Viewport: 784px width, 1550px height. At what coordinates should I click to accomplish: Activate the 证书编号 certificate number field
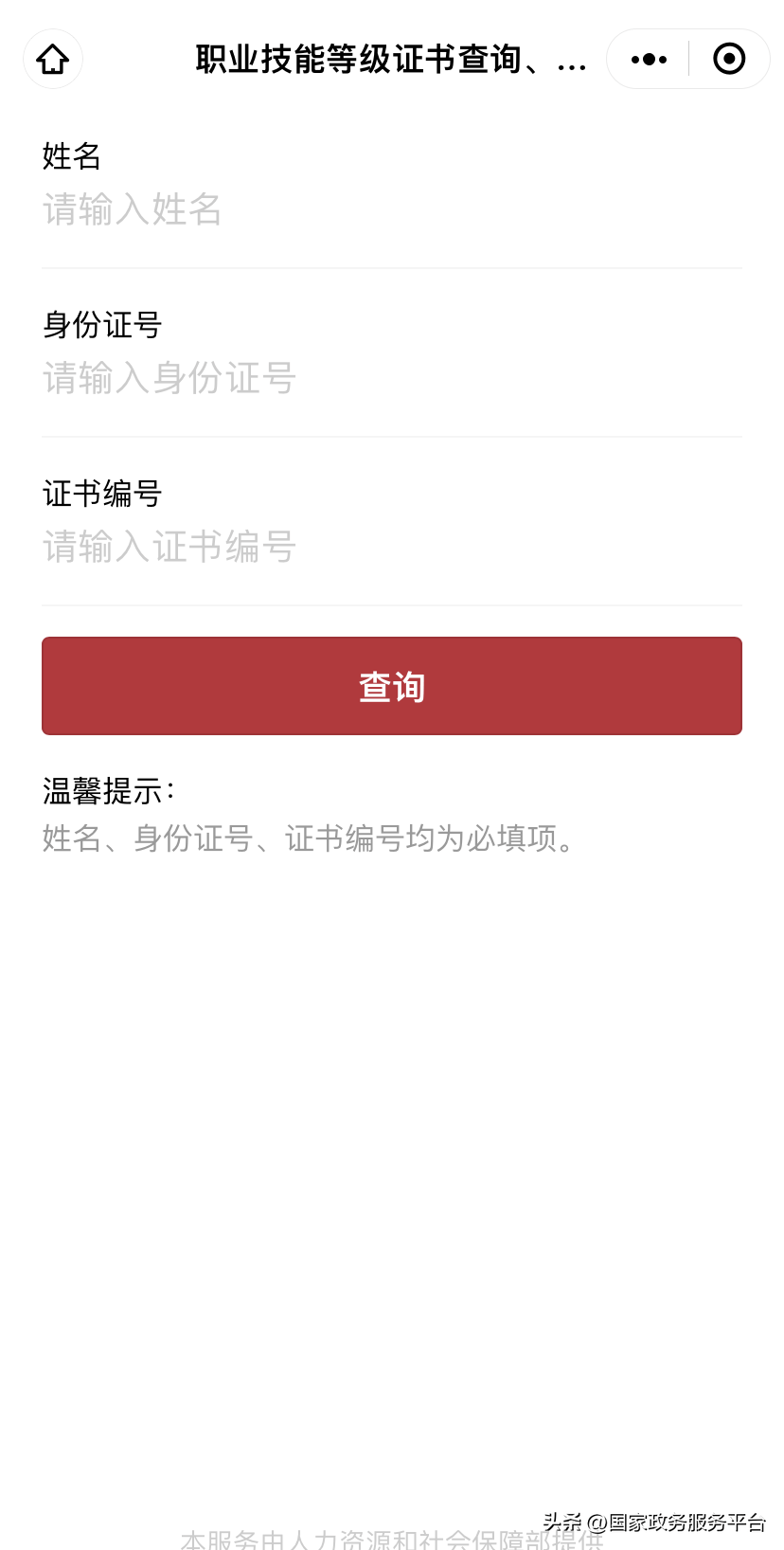391,547
